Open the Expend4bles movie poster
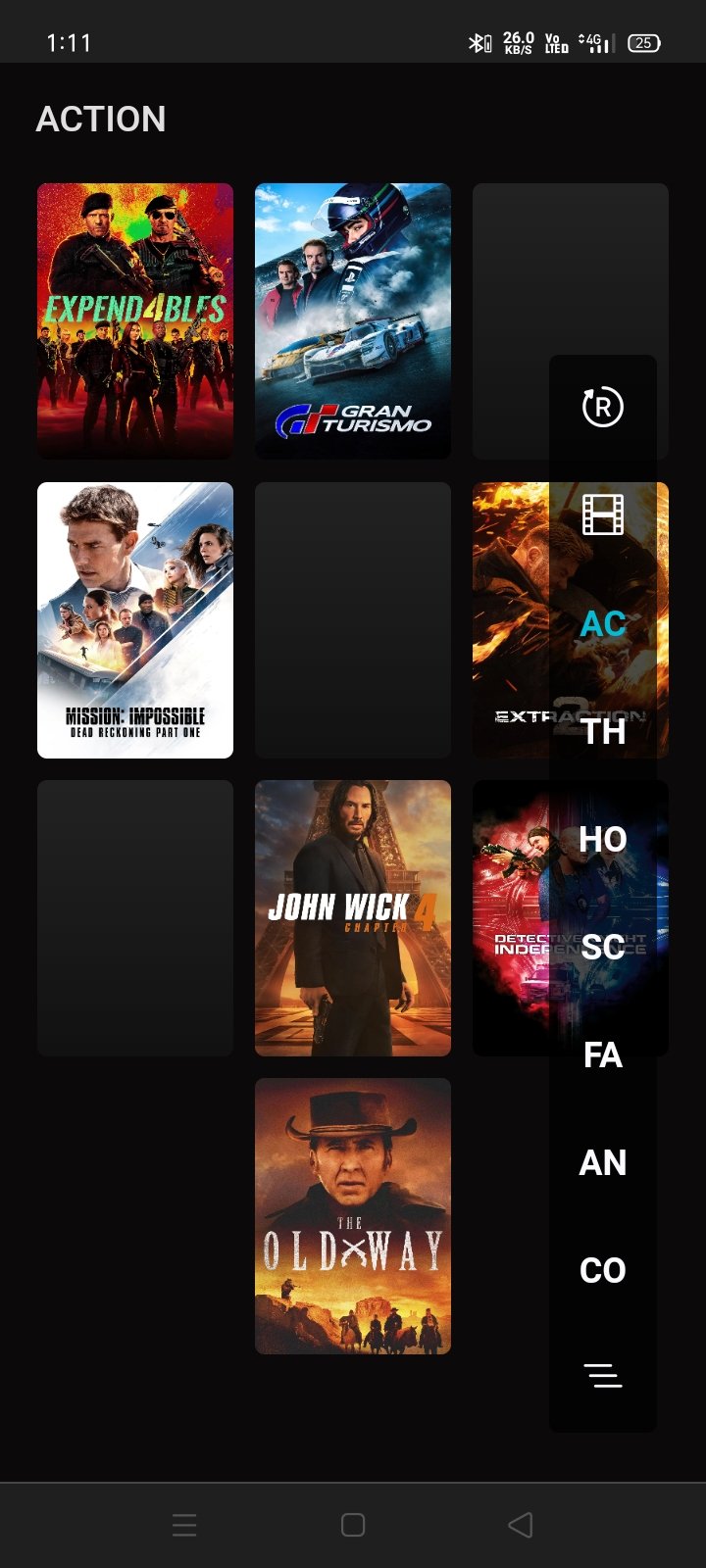706x1568 pixels. [x=135, y=321]
